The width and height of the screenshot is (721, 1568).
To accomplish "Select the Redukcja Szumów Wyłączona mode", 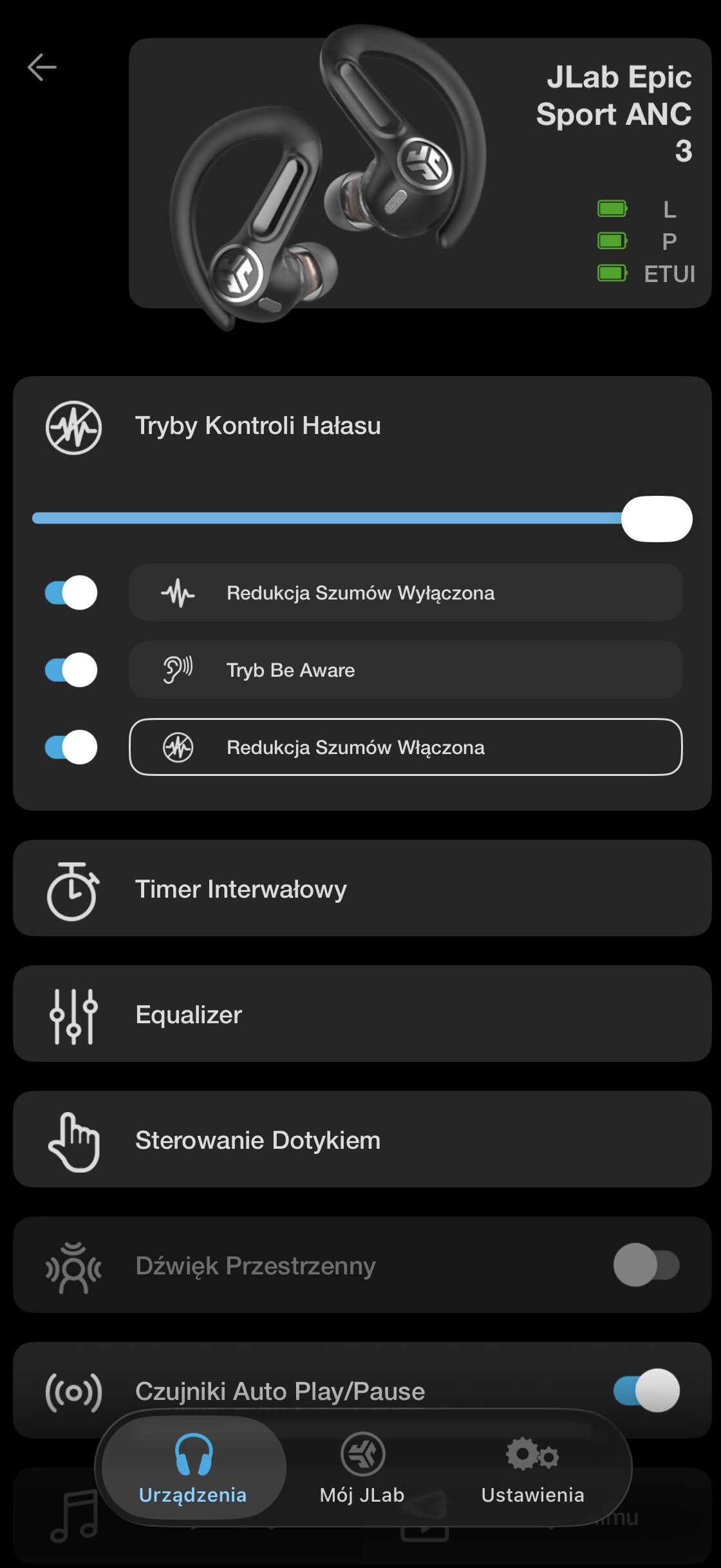I will click(x=406, y=592).
